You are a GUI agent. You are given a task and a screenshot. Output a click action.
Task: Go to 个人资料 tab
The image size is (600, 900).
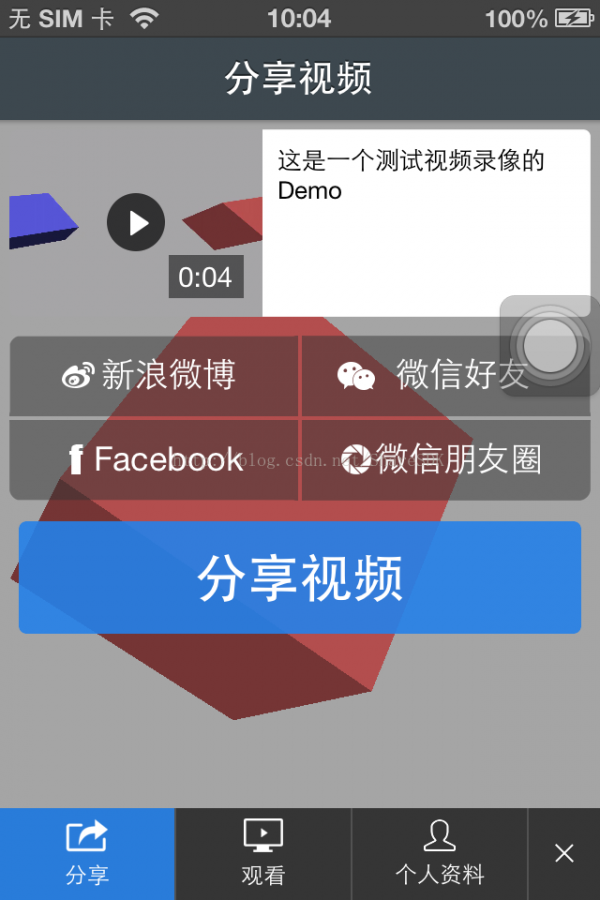(439, 854)
